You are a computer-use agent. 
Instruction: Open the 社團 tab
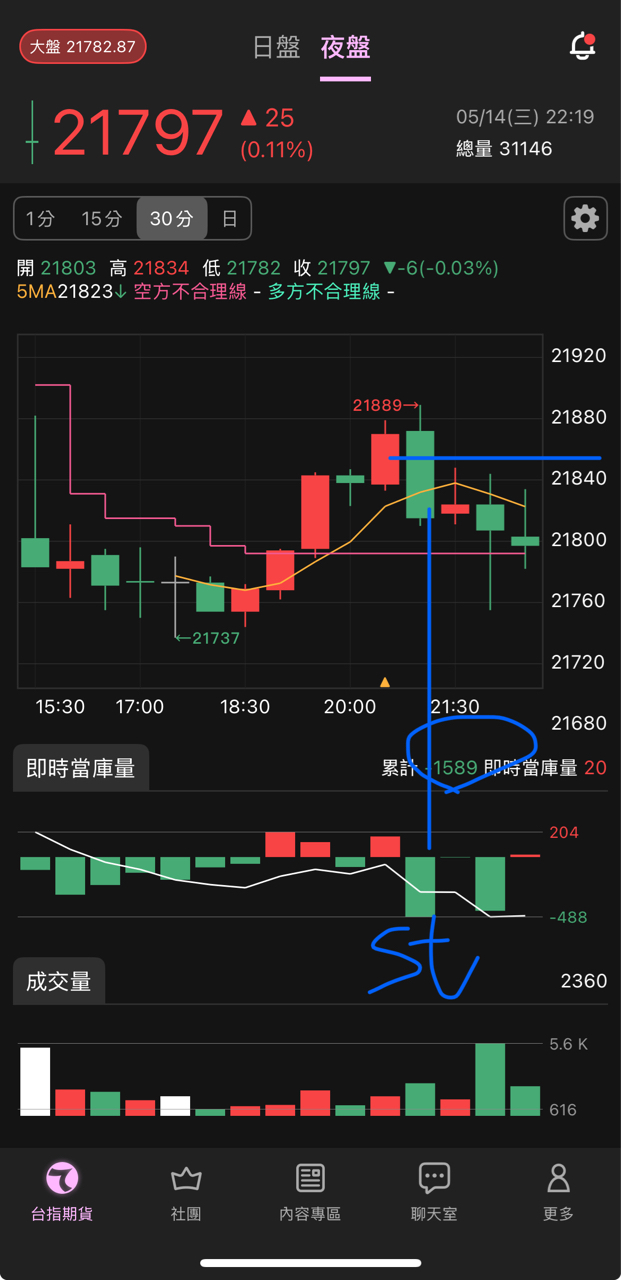click(186, 1192)
